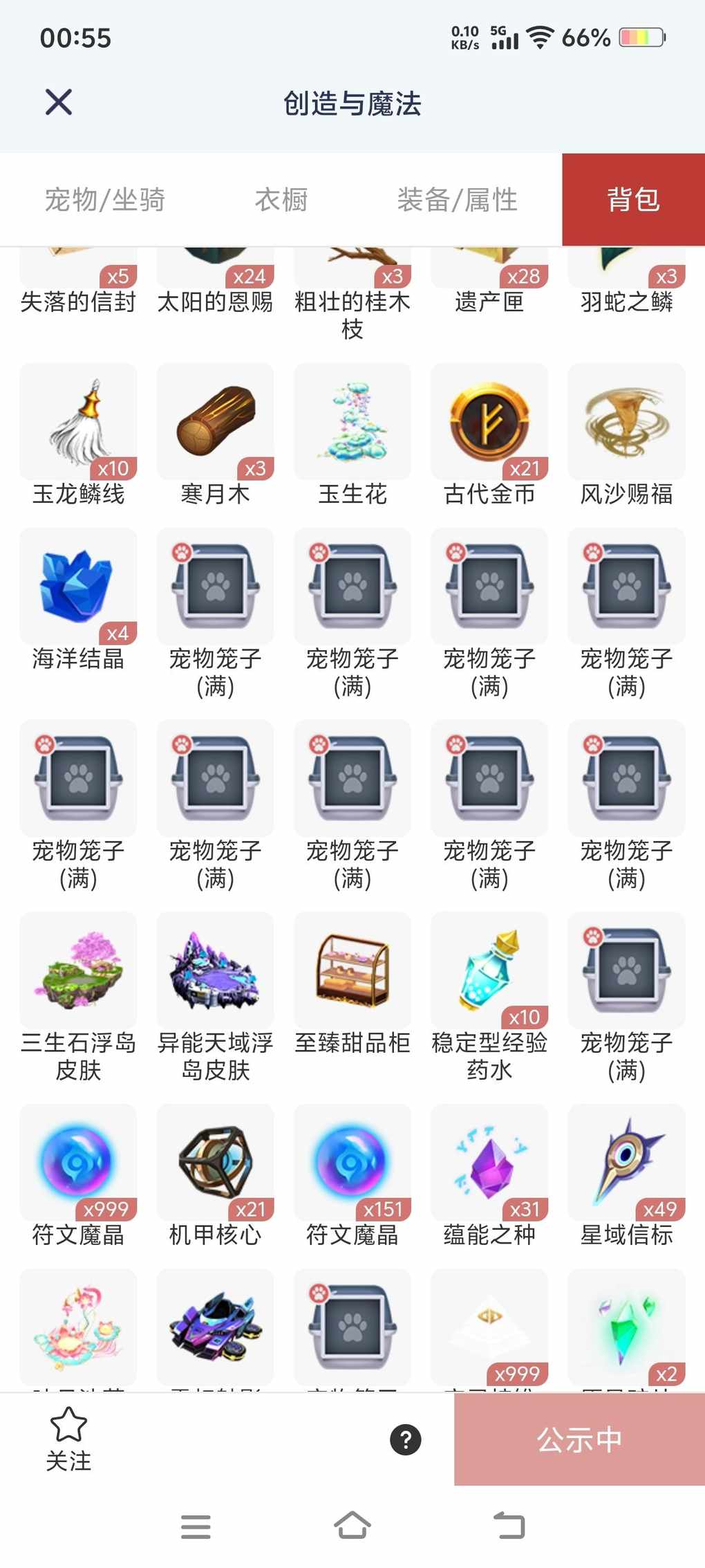The height and width of the screenshot is (1568, 705).
Task: Switch to the 衣橱 tab
Action: click(x=281, y=200)
